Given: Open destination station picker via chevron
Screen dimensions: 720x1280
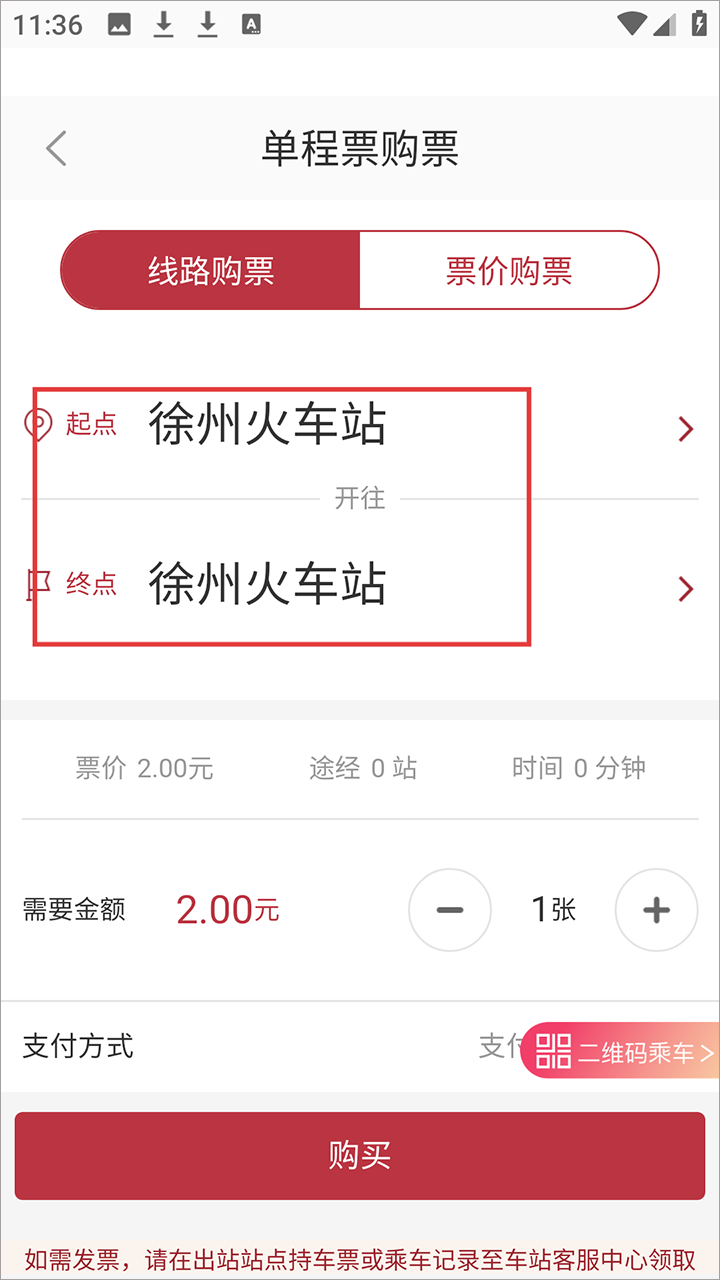Looking at the screenshot, I should (685, 588).
